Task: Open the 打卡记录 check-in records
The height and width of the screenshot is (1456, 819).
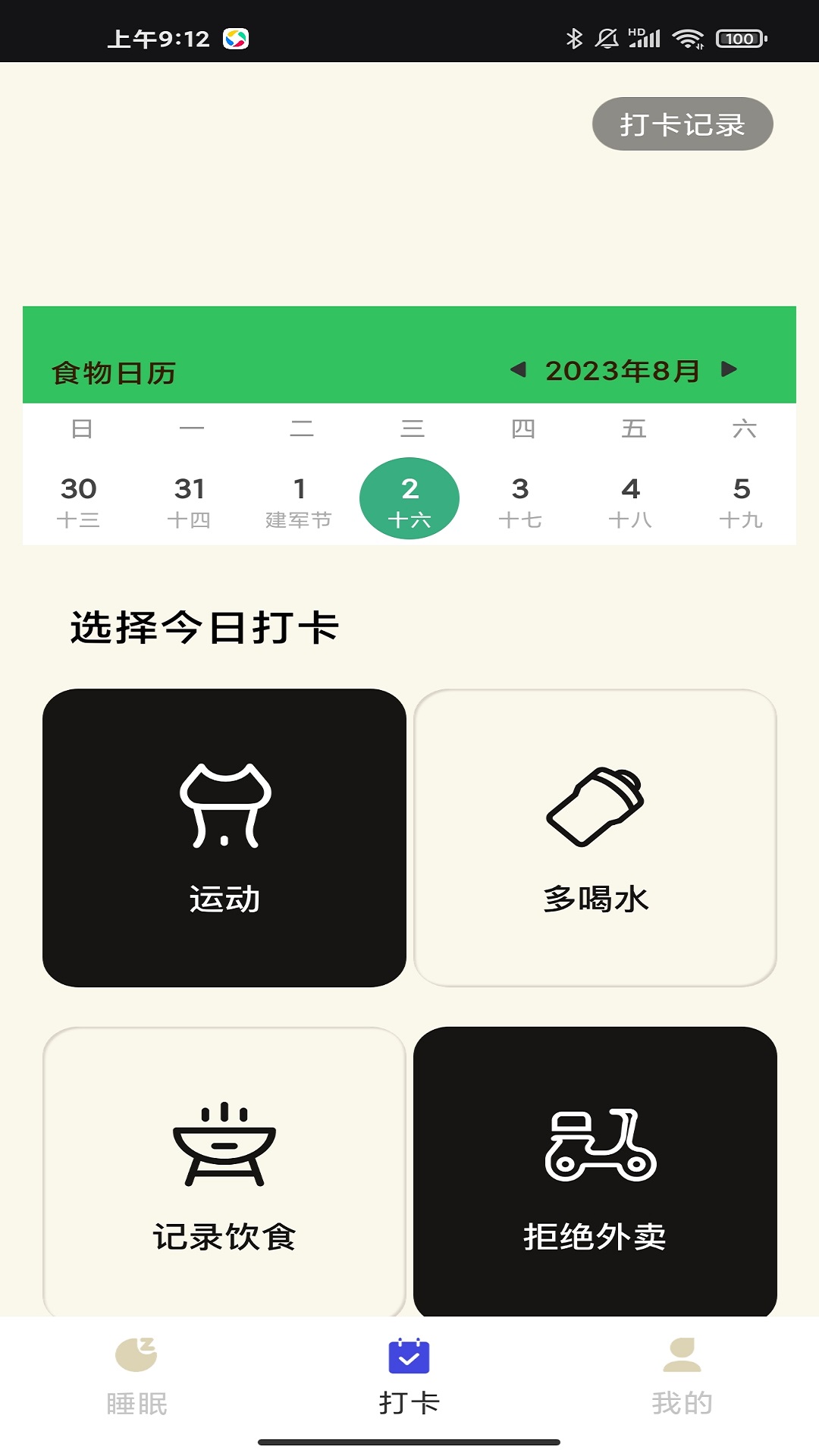Action: click(x=682, y=124)
